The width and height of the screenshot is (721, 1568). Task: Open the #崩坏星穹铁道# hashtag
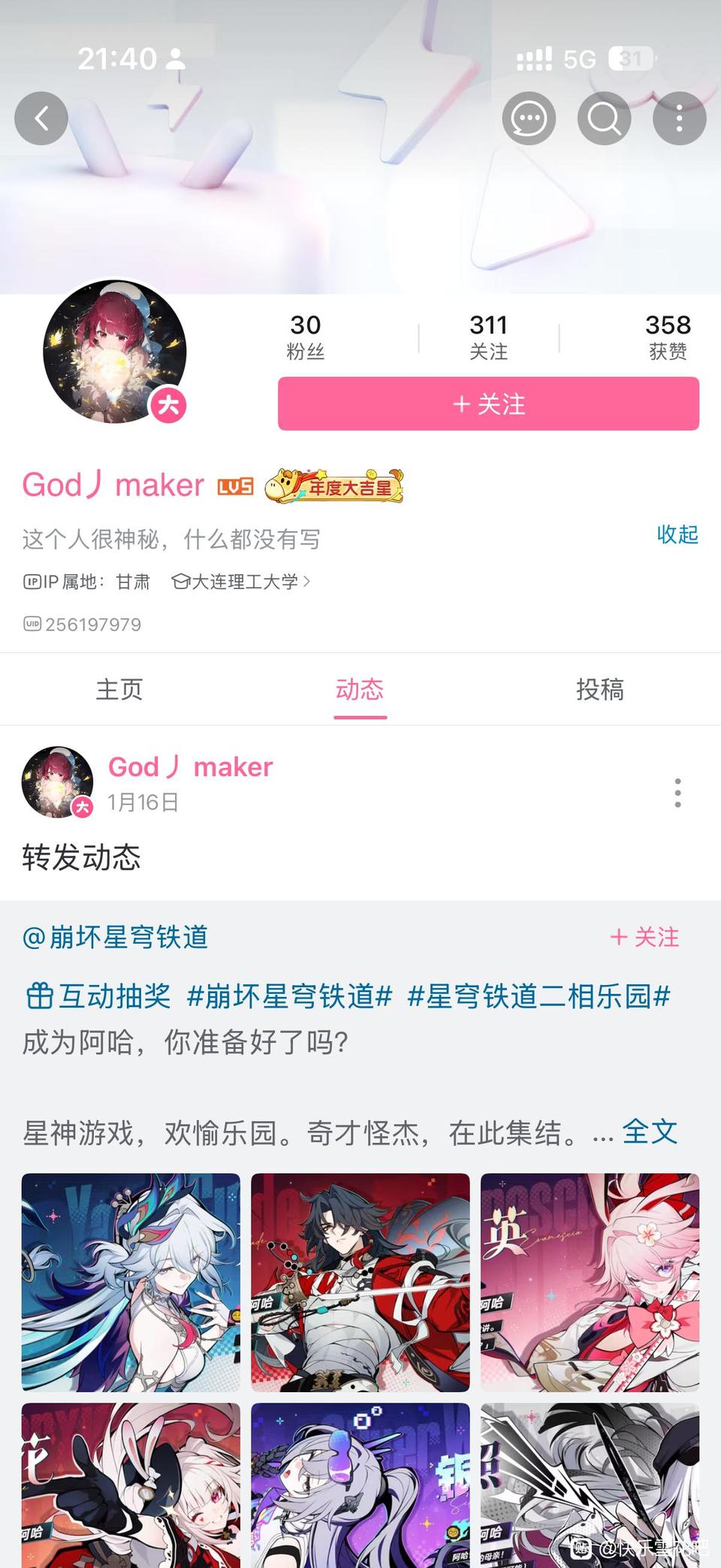coord(289,996)
